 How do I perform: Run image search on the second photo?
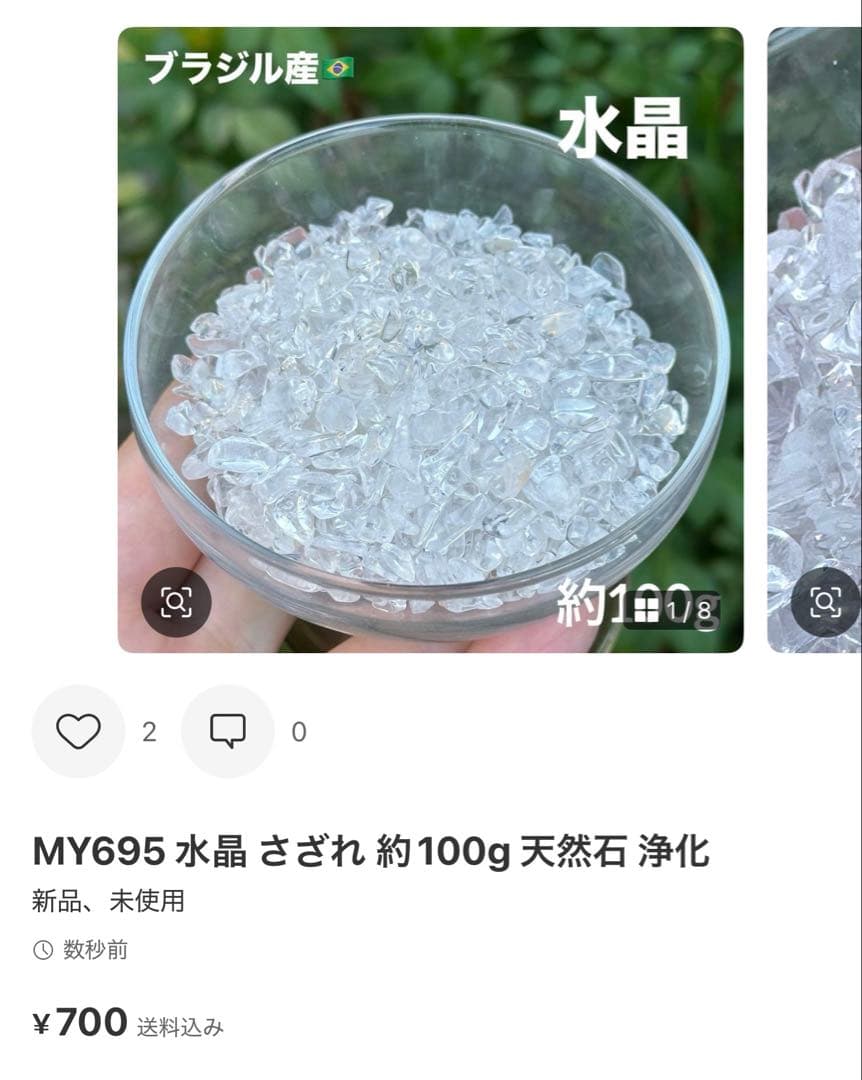(825, 602)
